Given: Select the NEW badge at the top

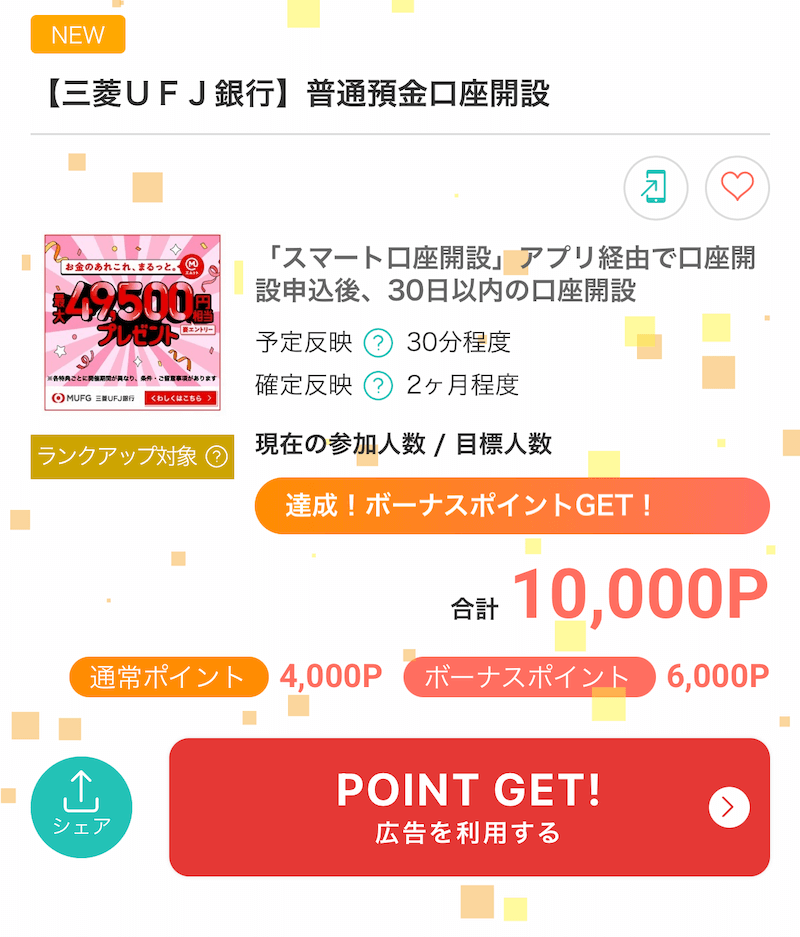Looking at the screenshot, I should 77,35.
